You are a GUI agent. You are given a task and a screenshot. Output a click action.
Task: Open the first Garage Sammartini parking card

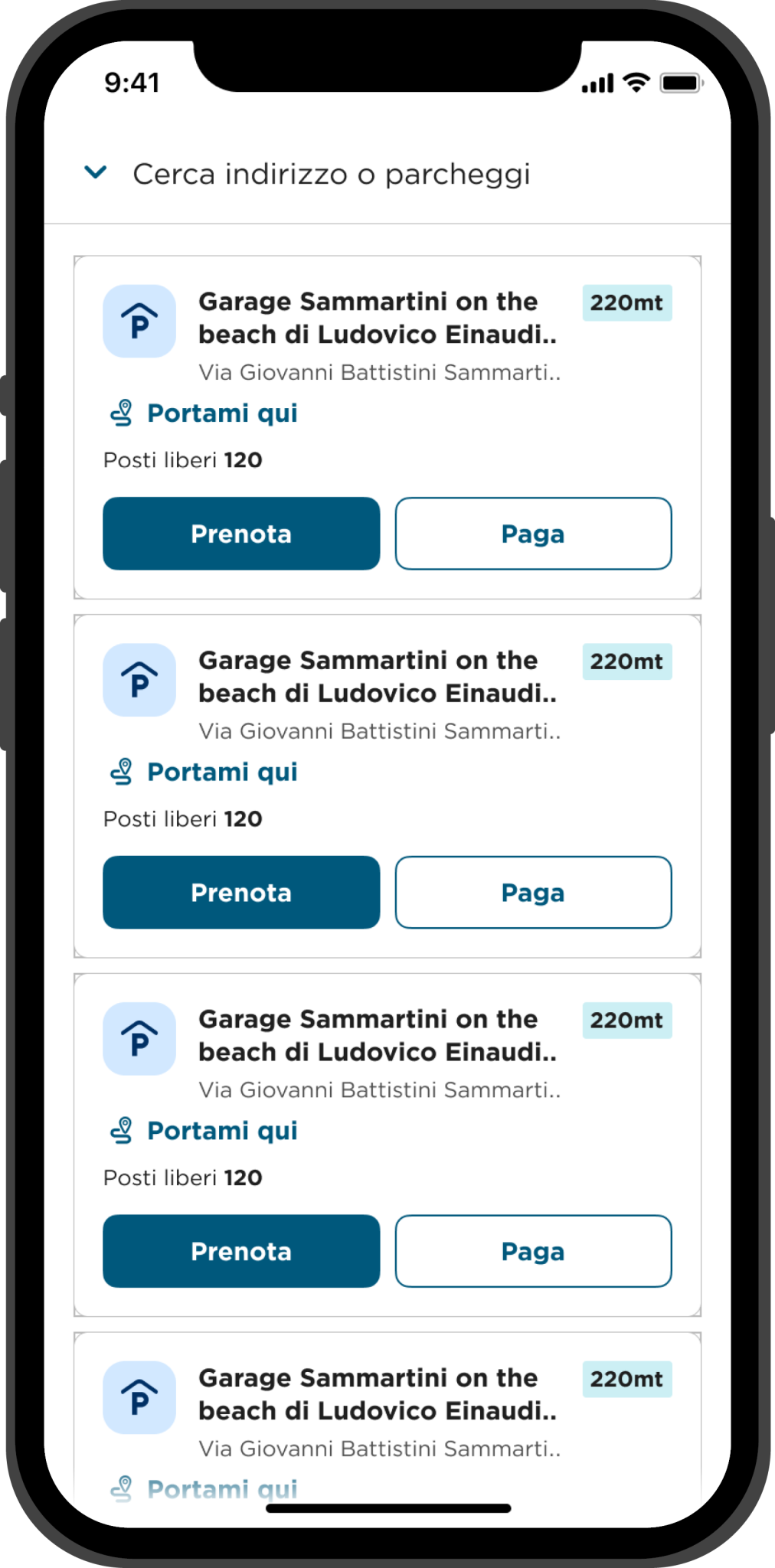[x=387, y=427]
